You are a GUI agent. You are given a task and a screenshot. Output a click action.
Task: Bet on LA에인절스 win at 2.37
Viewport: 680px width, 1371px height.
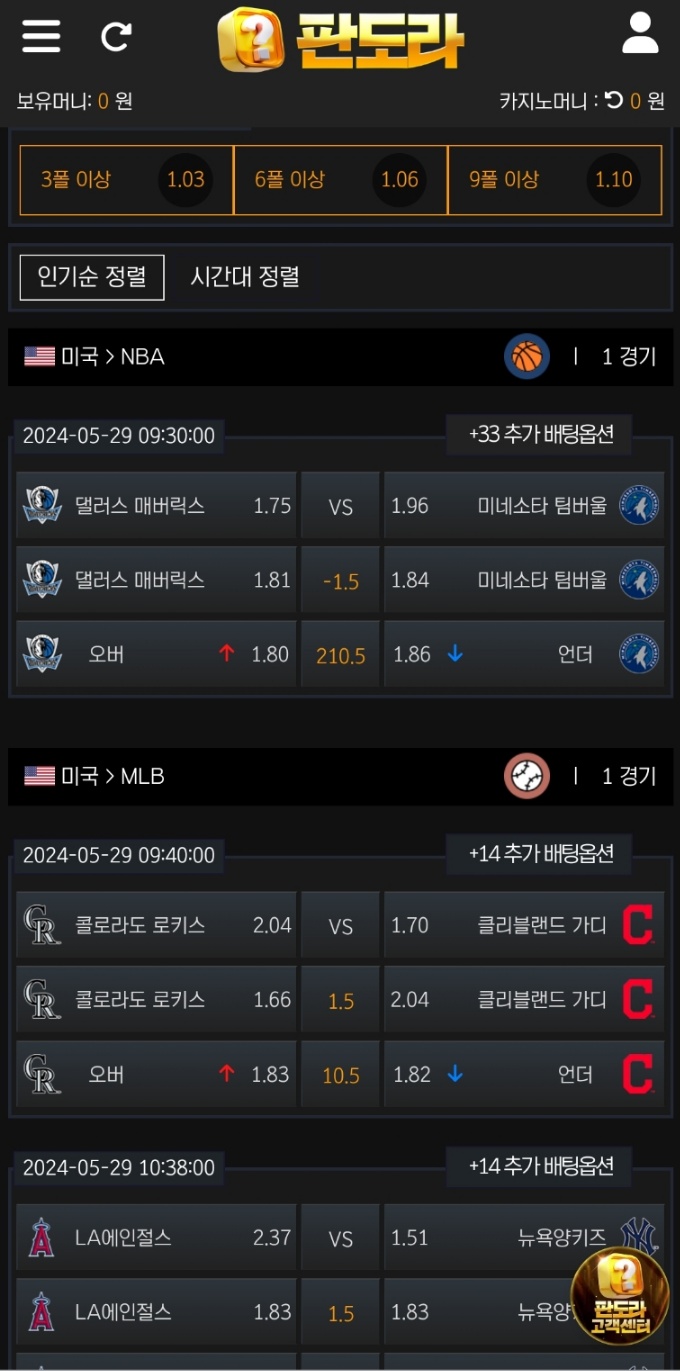coord(157,1238)
